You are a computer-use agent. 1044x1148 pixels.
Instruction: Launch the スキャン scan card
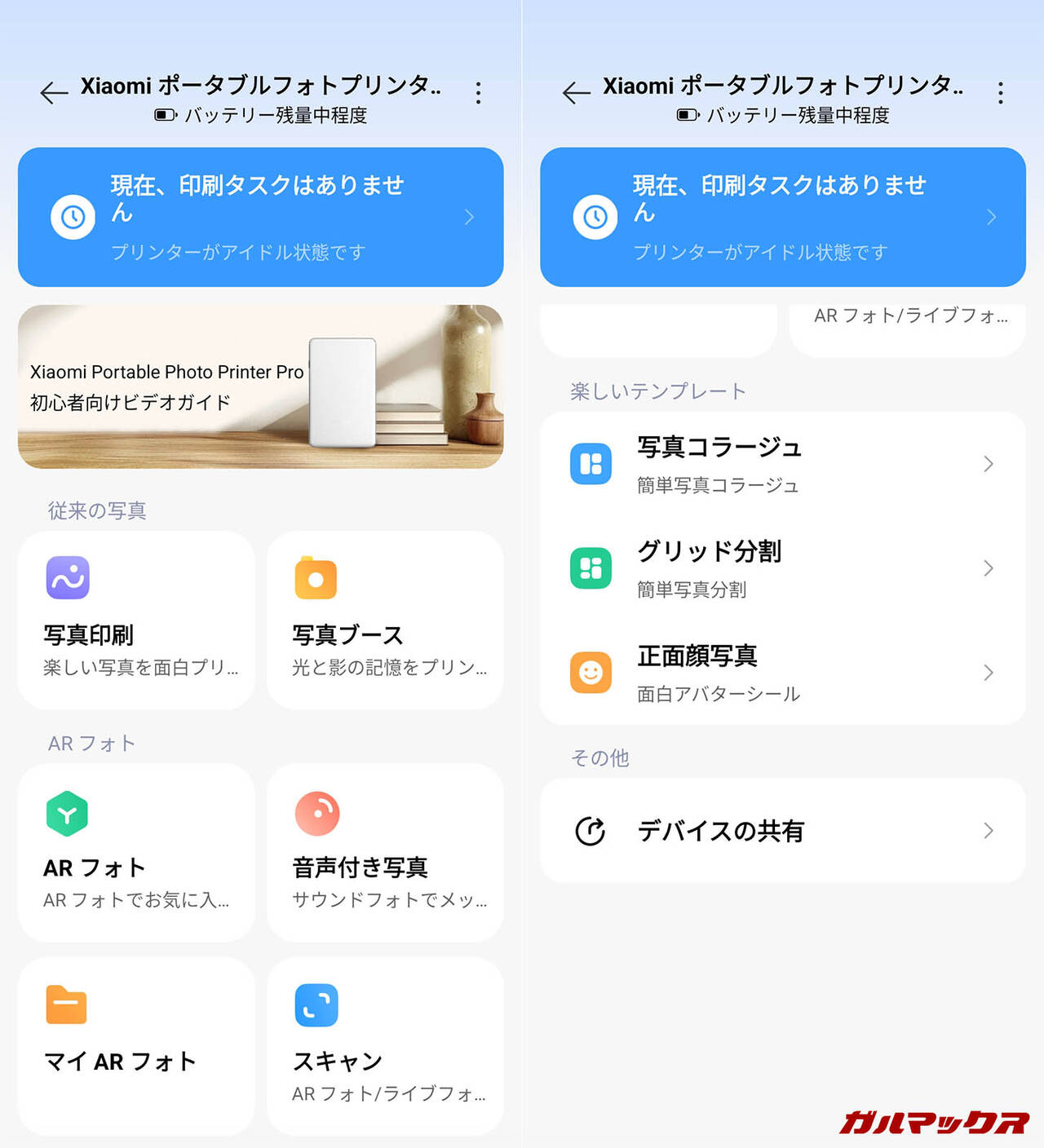(x=385, y=1045)
